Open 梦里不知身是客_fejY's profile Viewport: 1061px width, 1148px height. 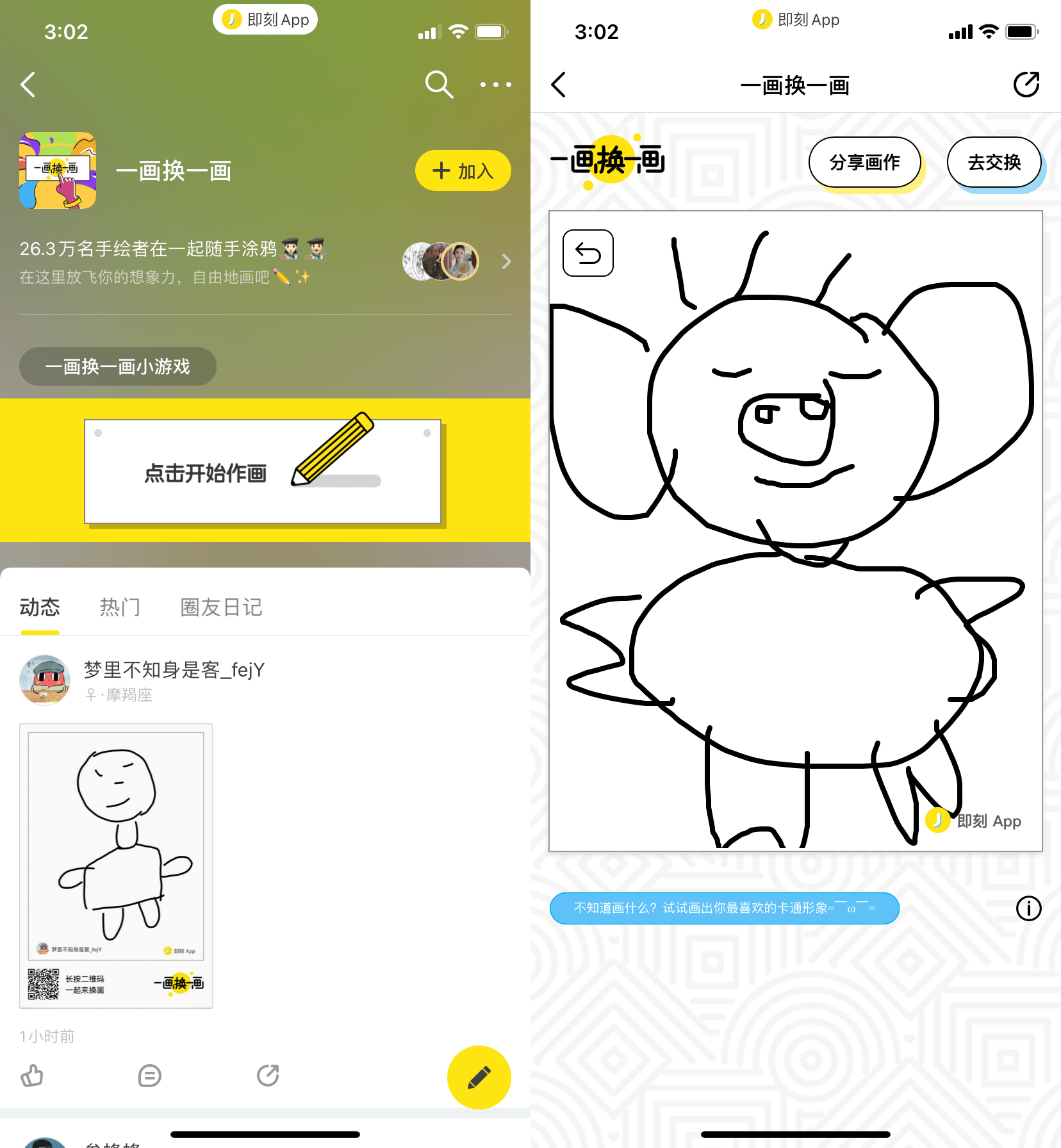click(45, 680)
